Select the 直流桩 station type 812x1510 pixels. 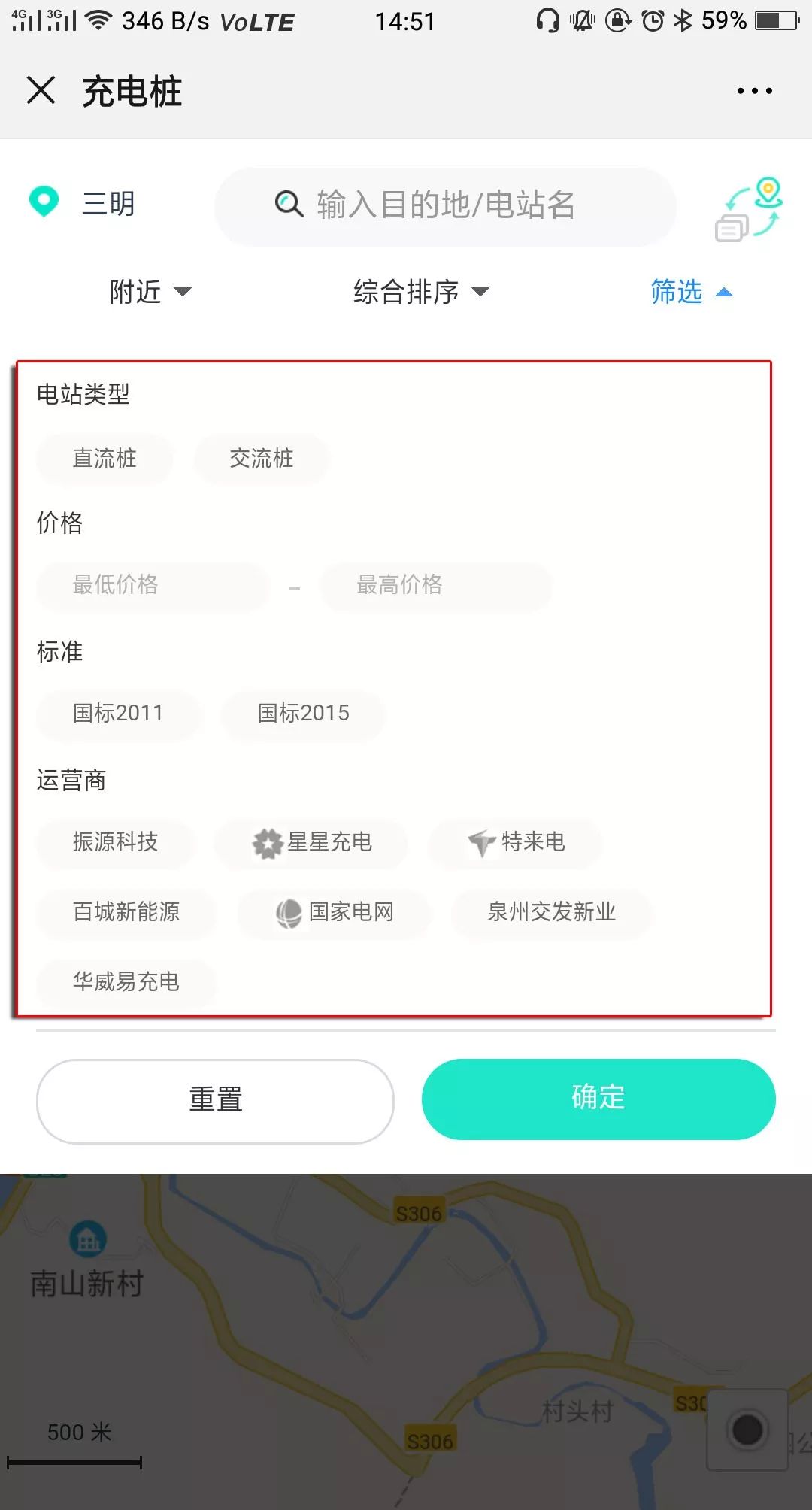(x=105, y=458)
